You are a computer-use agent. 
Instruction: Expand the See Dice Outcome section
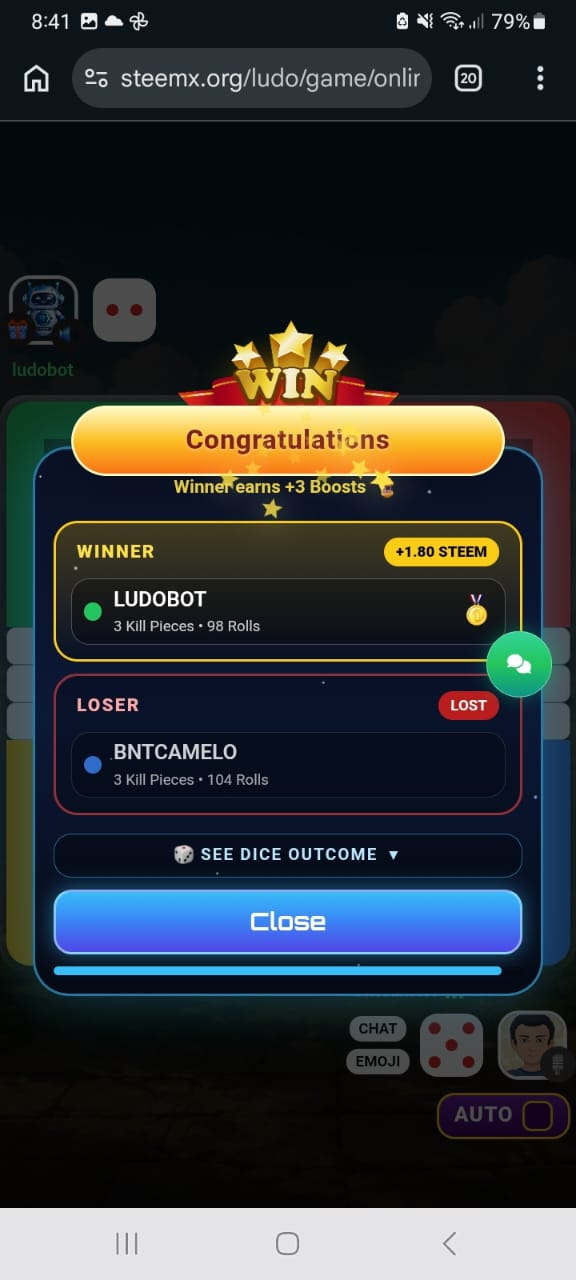288,855
